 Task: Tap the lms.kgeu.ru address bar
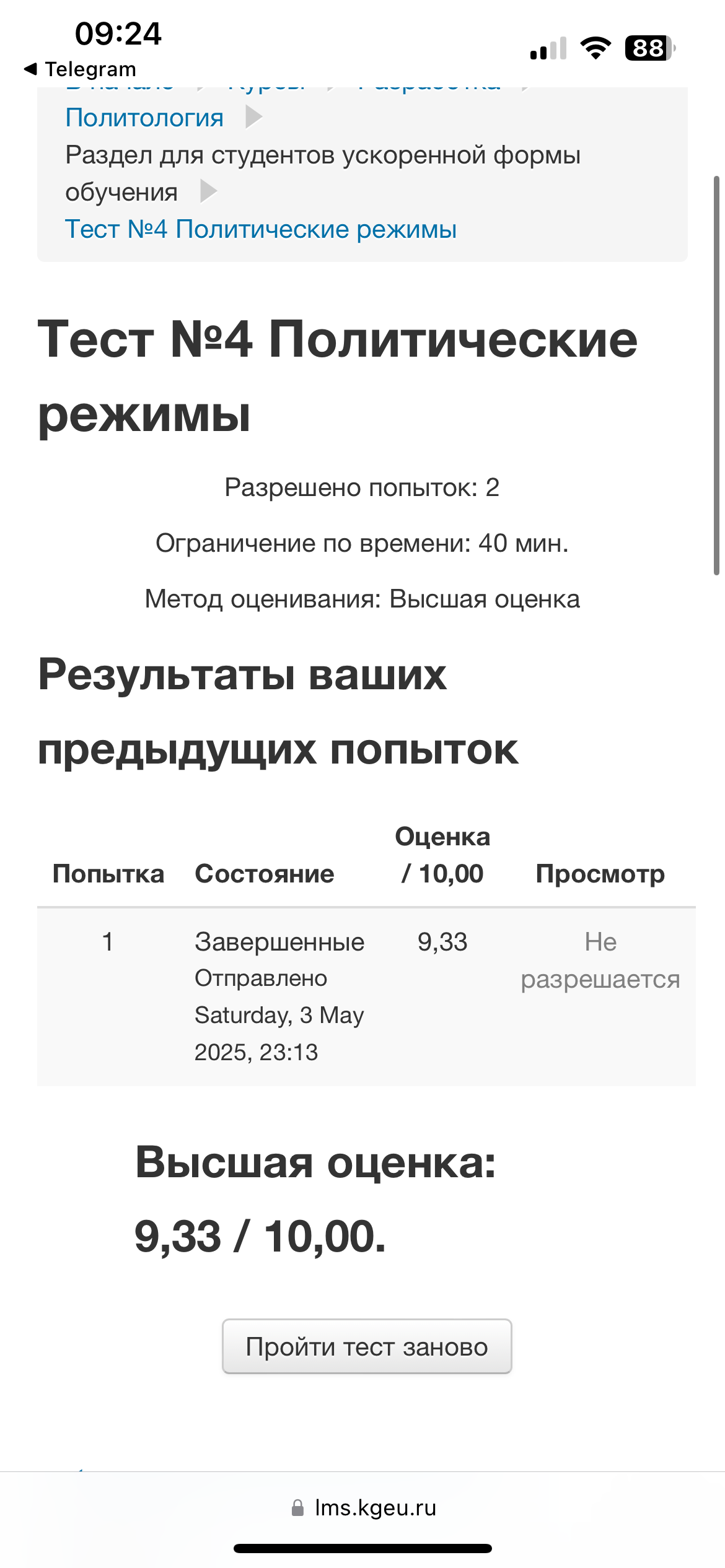[x=363, y=1507]
